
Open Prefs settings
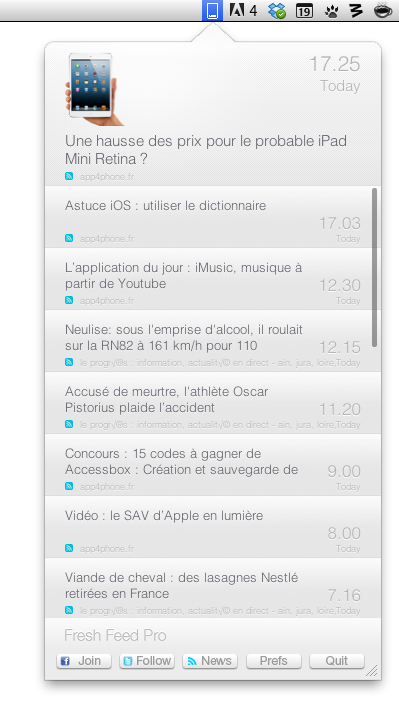coord(273,661)
